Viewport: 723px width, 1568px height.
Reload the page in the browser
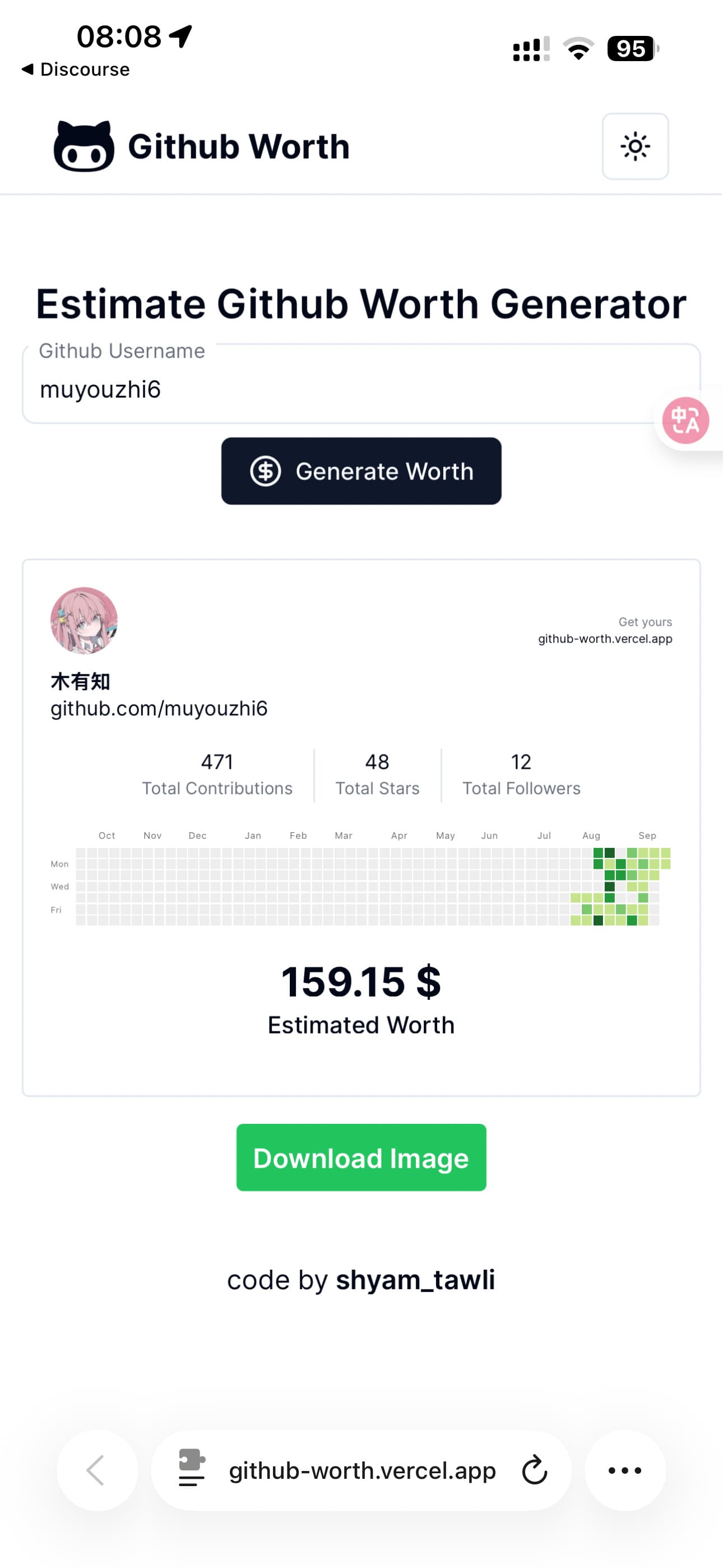(534, 1470)
